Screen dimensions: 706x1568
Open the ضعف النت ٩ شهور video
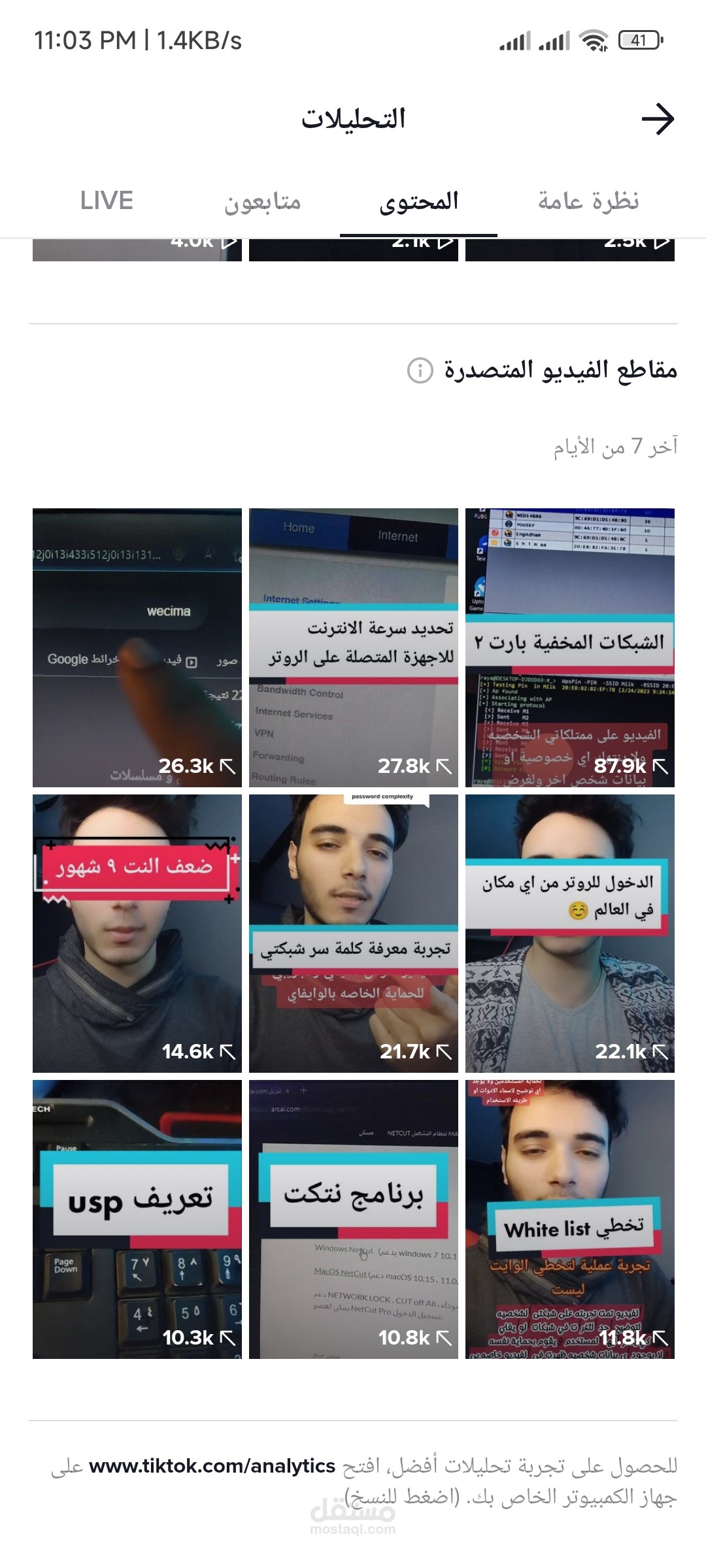coord(137,933)
